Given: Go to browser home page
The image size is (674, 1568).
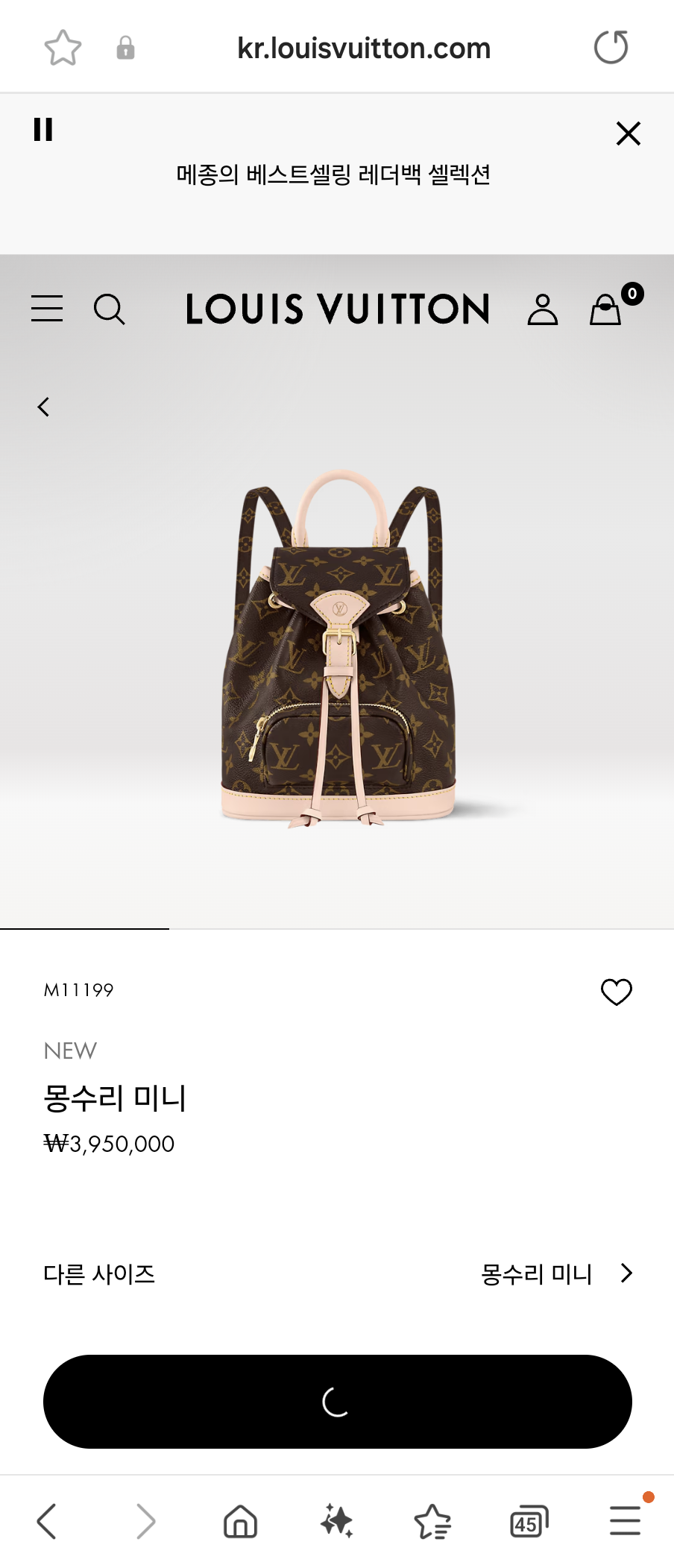Looking at the screenshot, I should click(240, 1521).
